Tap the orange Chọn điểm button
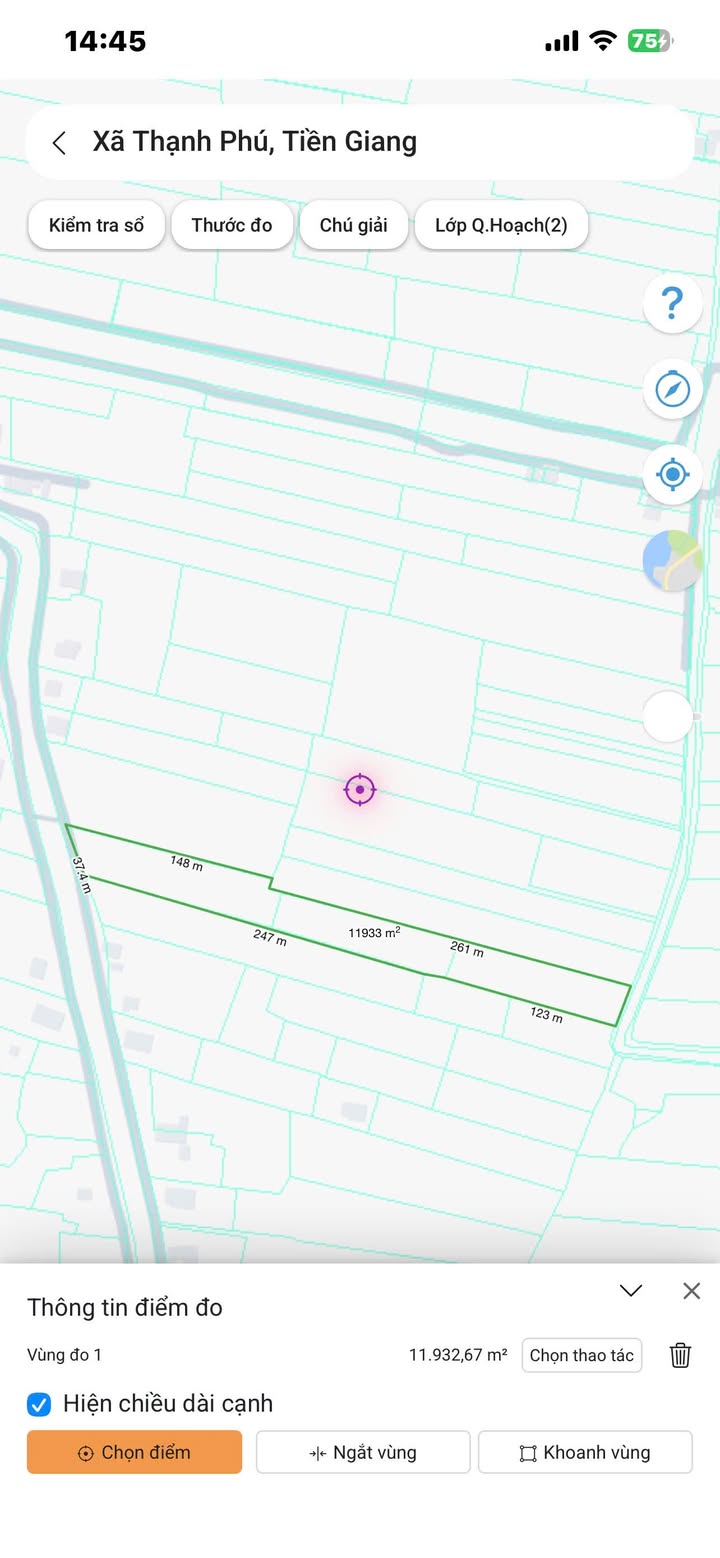 pos(134,1452)
